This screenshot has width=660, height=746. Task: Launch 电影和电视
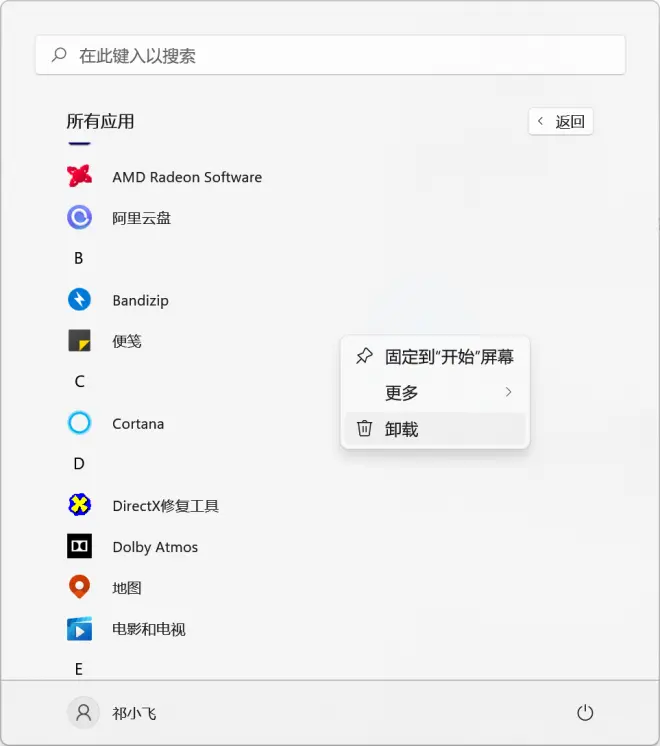pos(148,629)
